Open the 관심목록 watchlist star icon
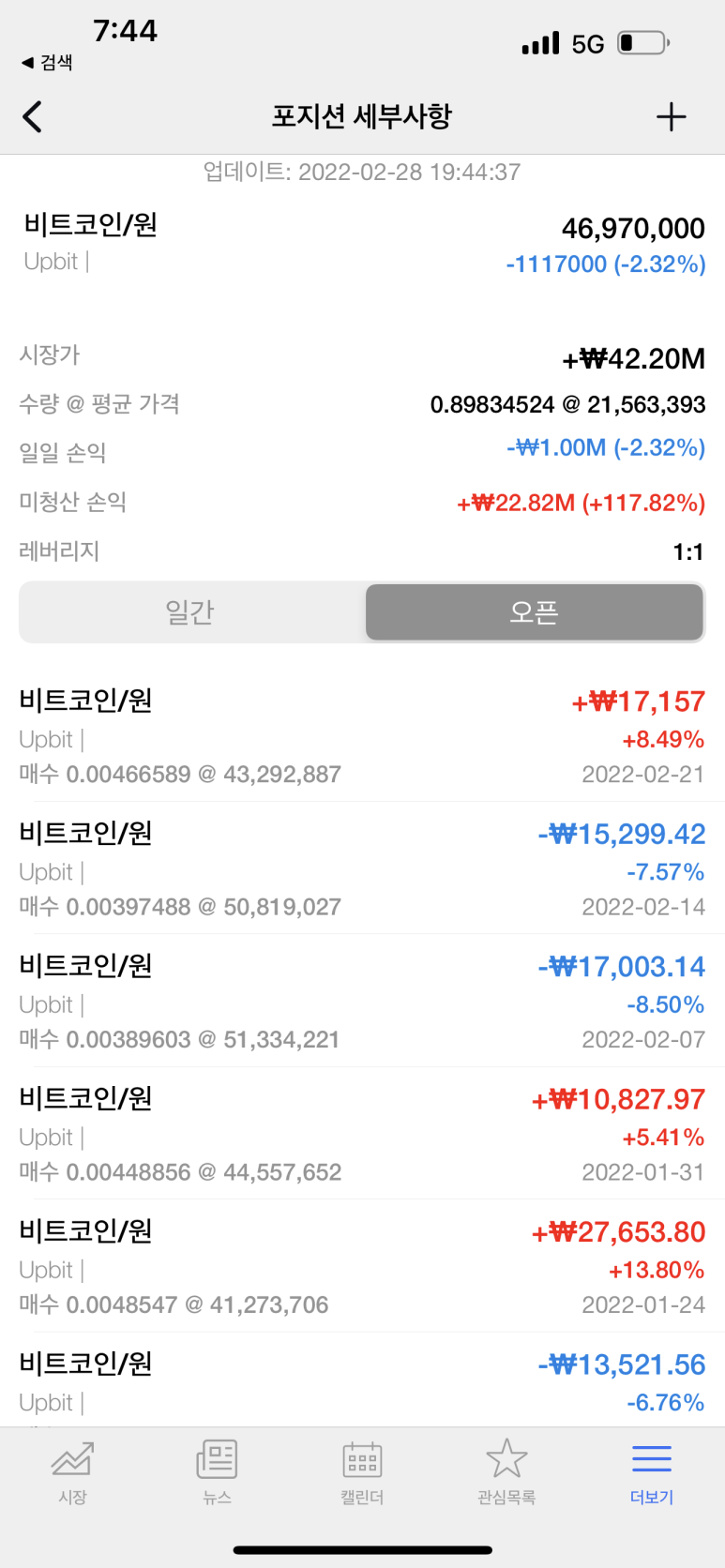Image resolution: width=725 pixels, height=1568 pixels. (506, 1470)
